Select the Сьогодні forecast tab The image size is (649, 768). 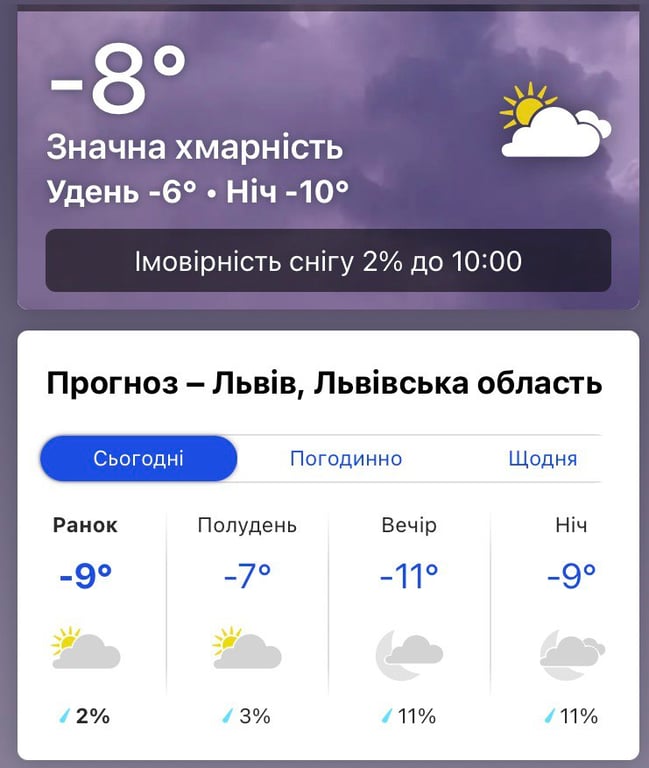point(139,459)
